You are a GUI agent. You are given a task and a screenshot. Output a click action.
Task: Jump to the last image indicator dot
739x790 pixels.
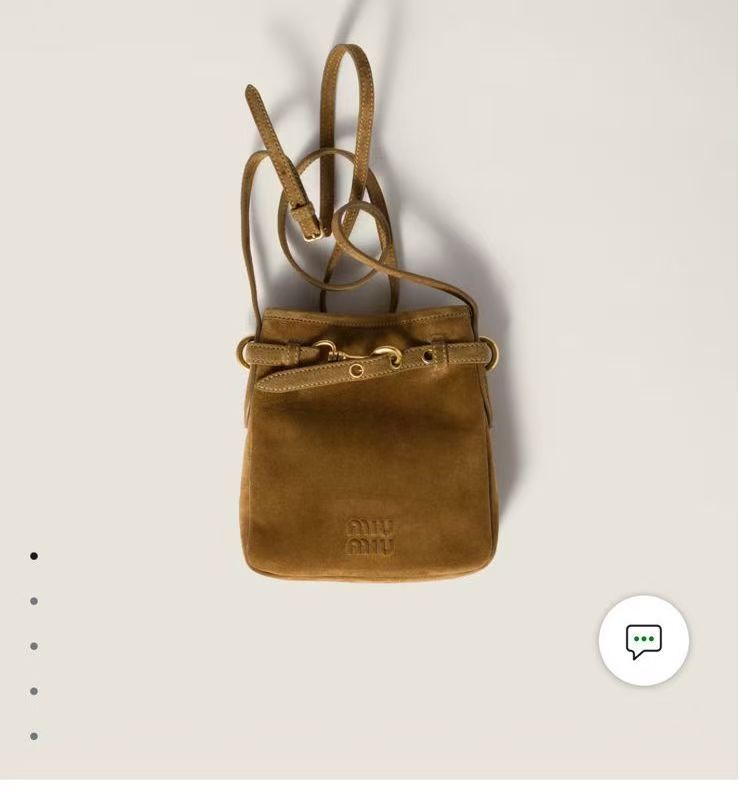[34, 736]
